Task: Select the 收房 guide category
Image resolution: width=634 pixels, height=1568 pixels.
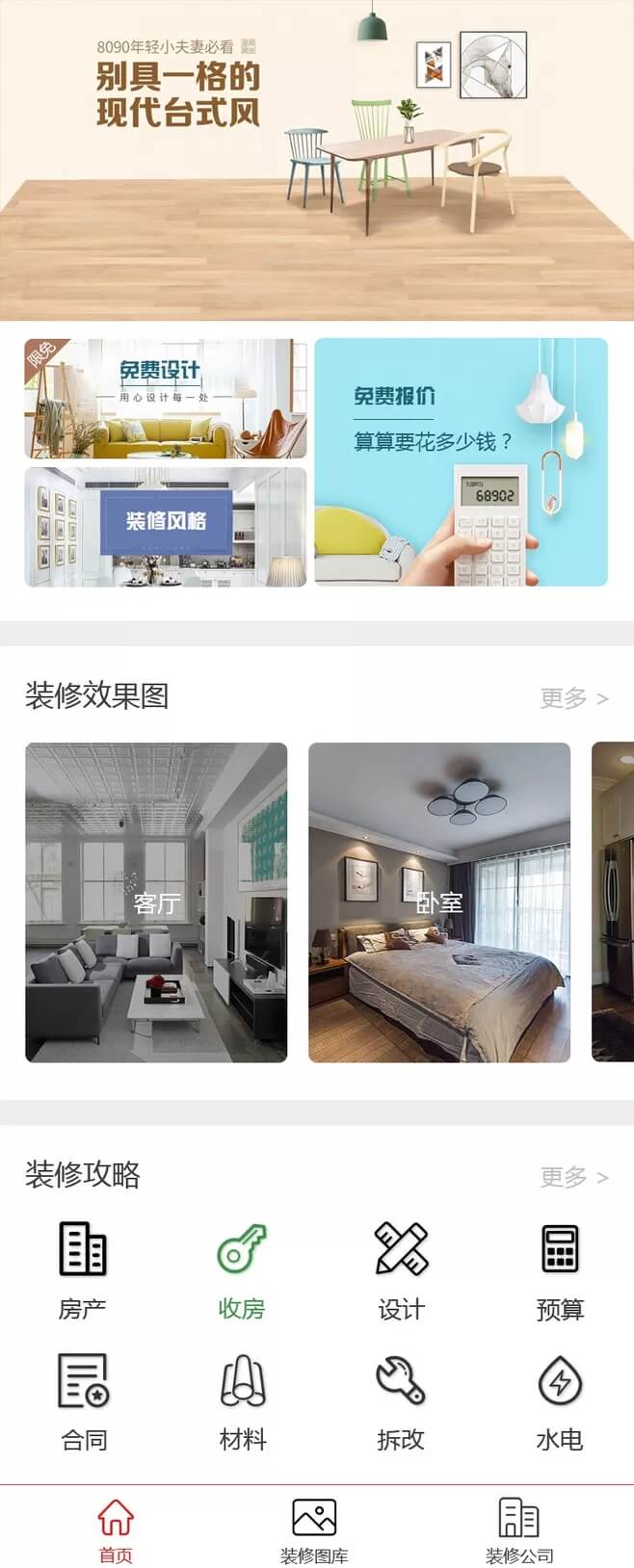Action: point(241,1269)
